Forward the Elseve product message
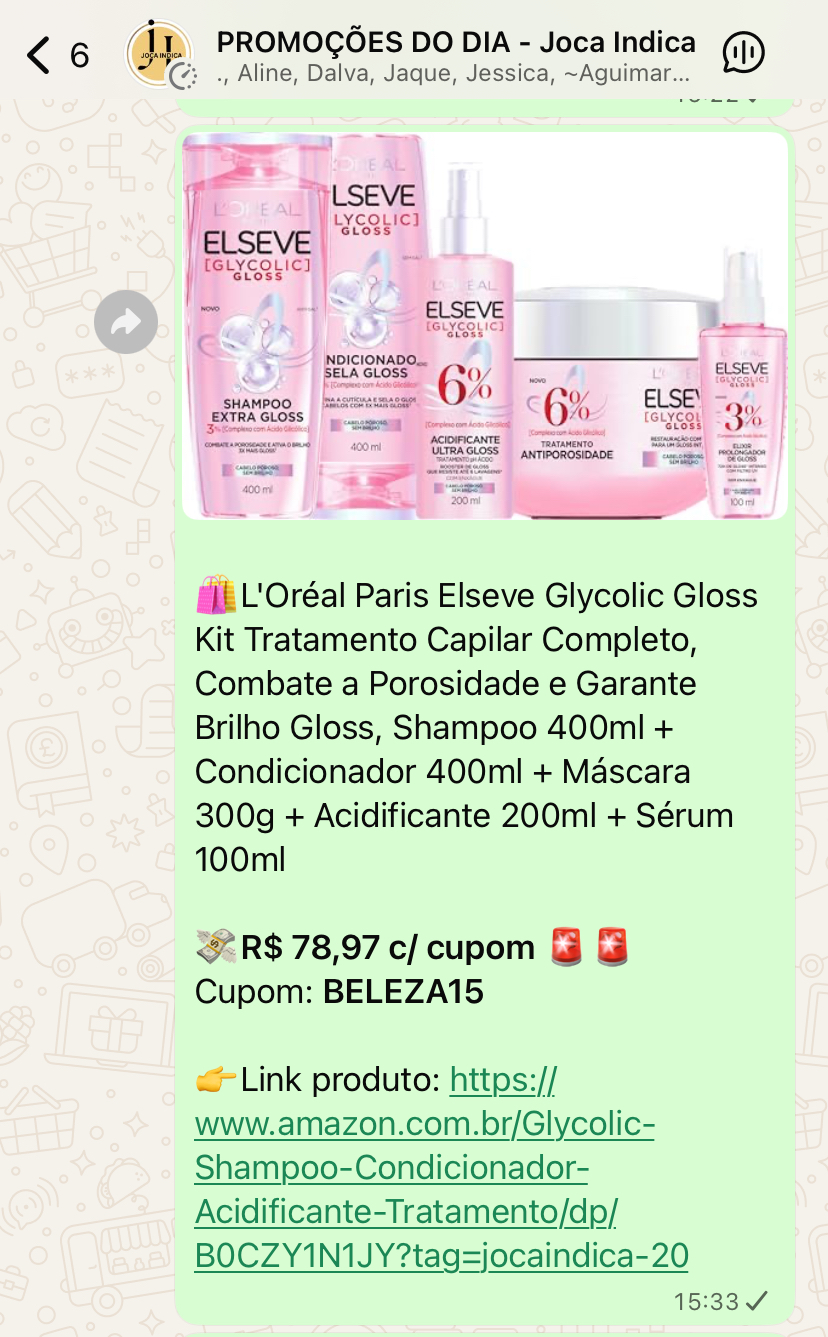 click(126, 322)
